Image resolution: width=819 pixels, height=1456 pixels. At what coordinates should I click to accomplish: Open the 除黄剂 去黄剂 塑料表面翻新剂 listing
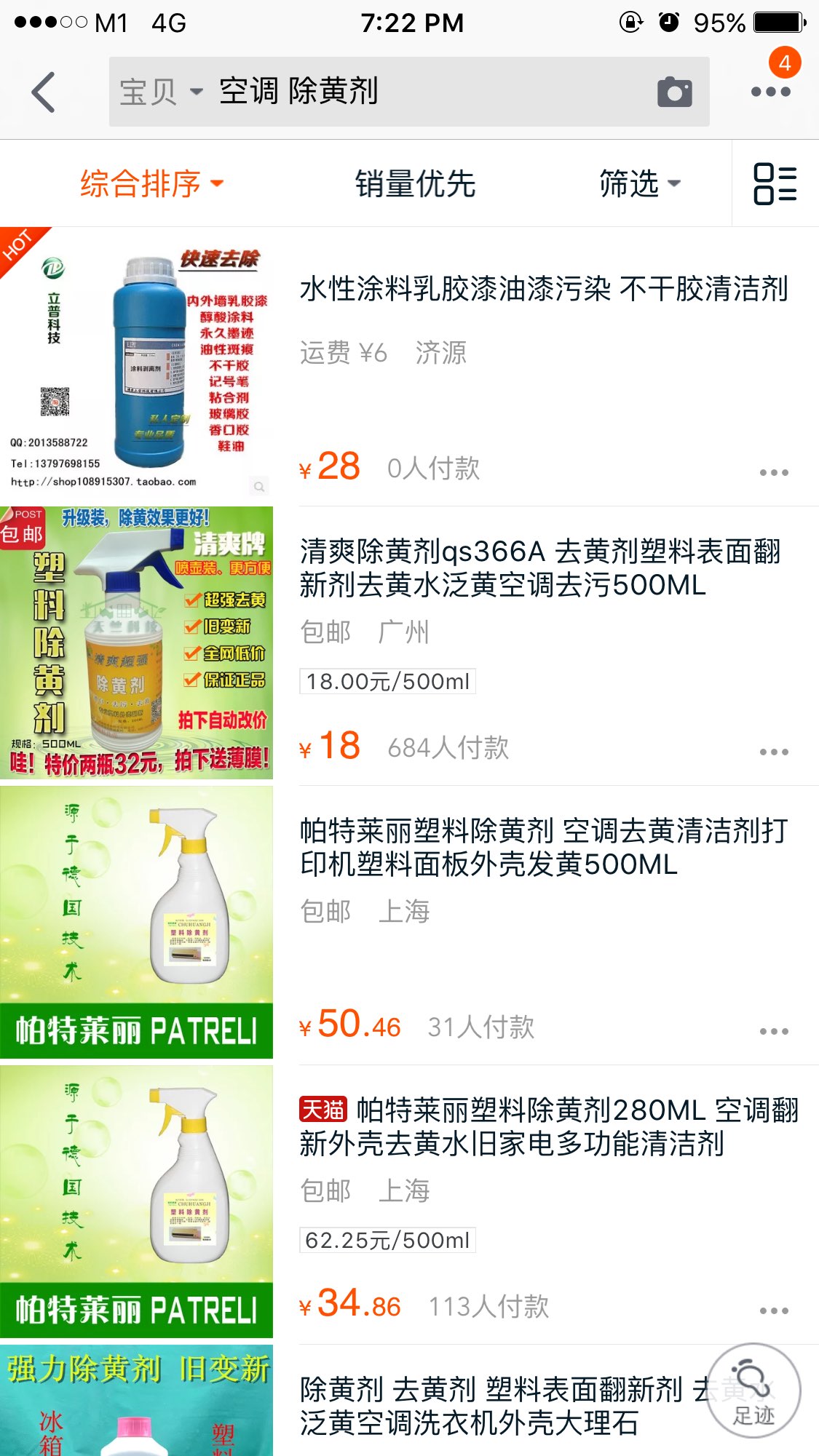coord(495,1406)
